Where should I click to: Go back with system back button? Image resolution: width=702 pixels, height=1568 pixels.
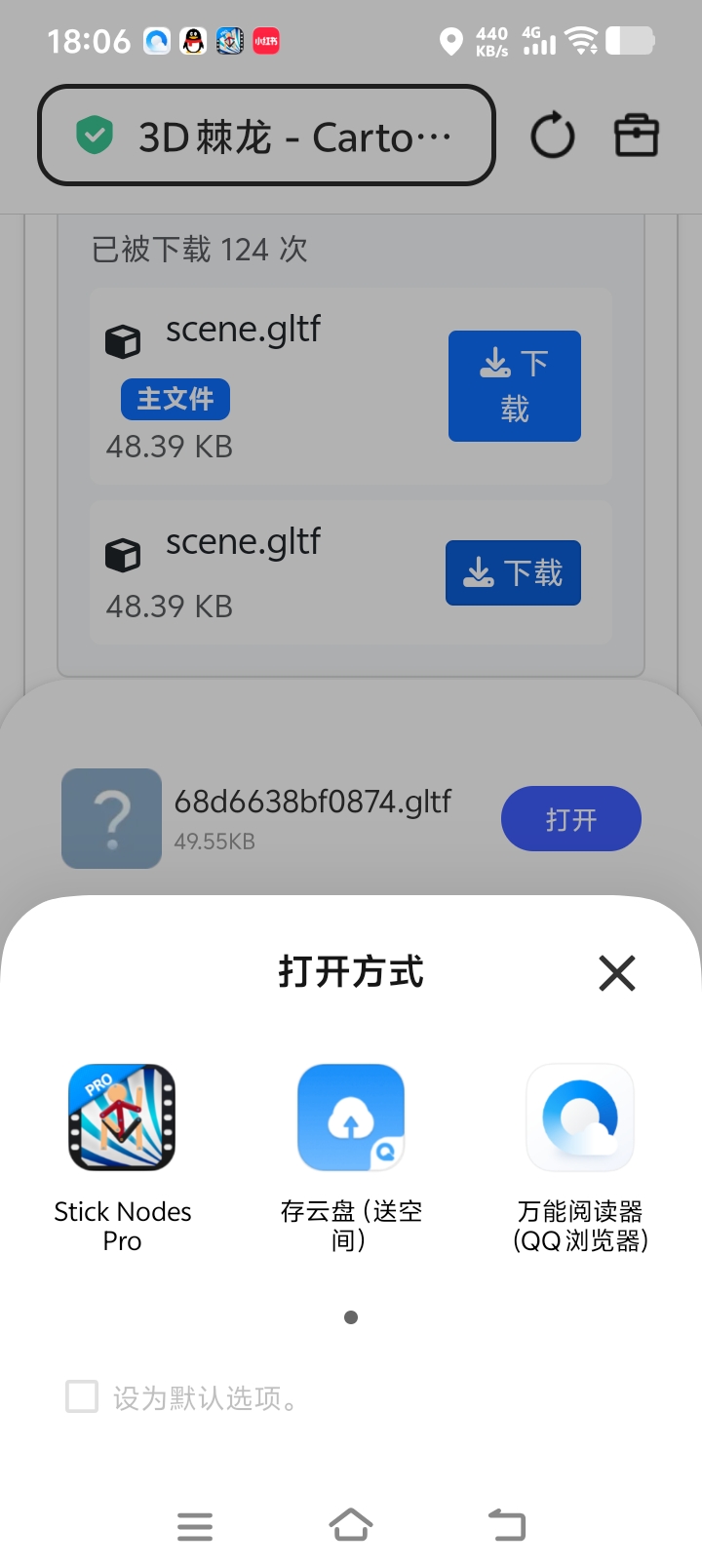[x=506, y=1525]
